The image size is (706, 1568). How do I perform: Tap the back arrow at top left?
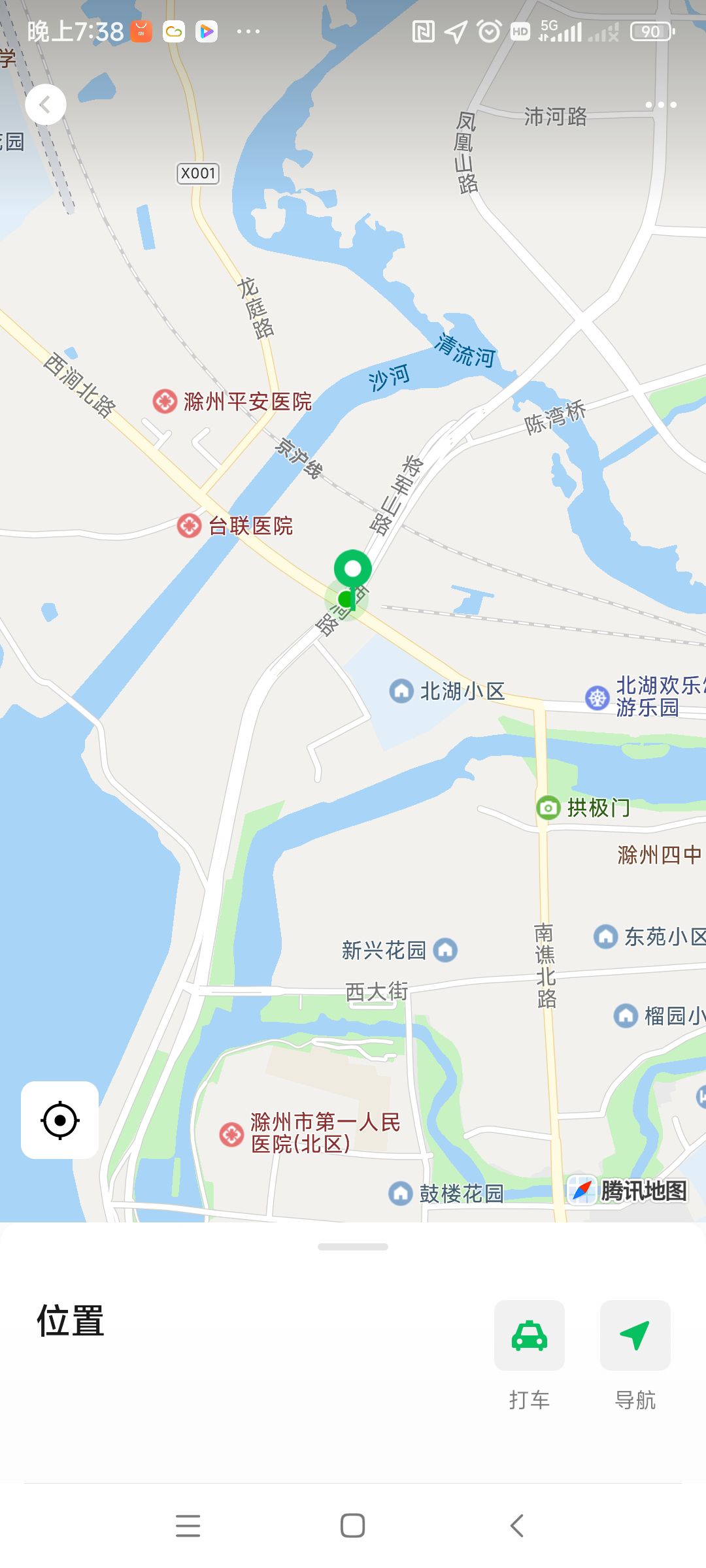[x=46, y=105]
